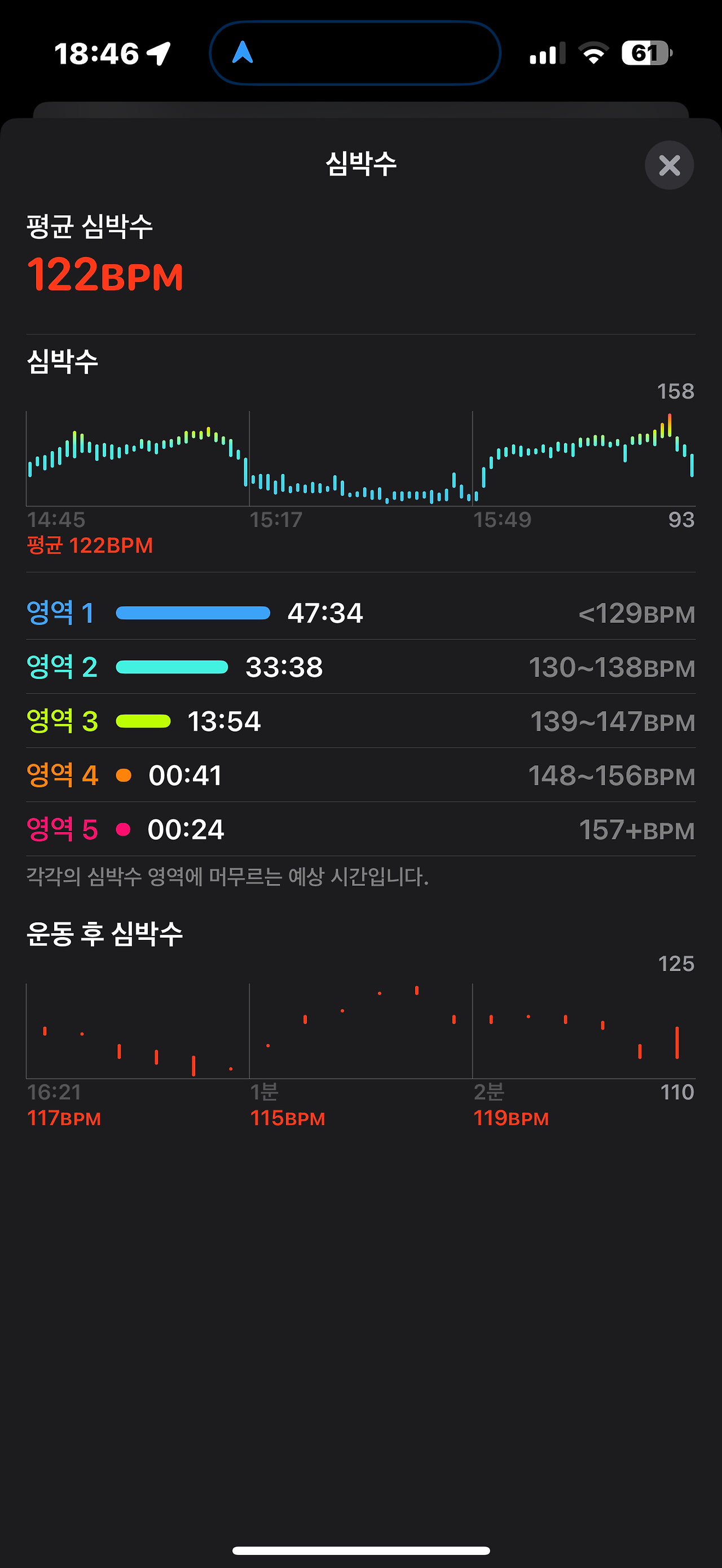Tap the battery indicator showing 61

click(645, 54)
